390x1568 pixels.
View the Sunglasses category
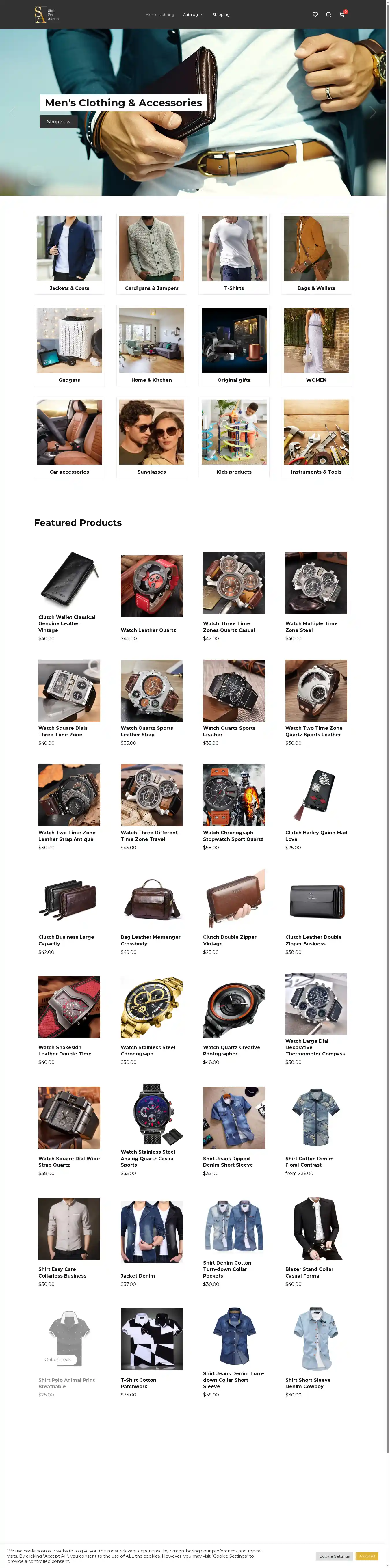[152, 437]
